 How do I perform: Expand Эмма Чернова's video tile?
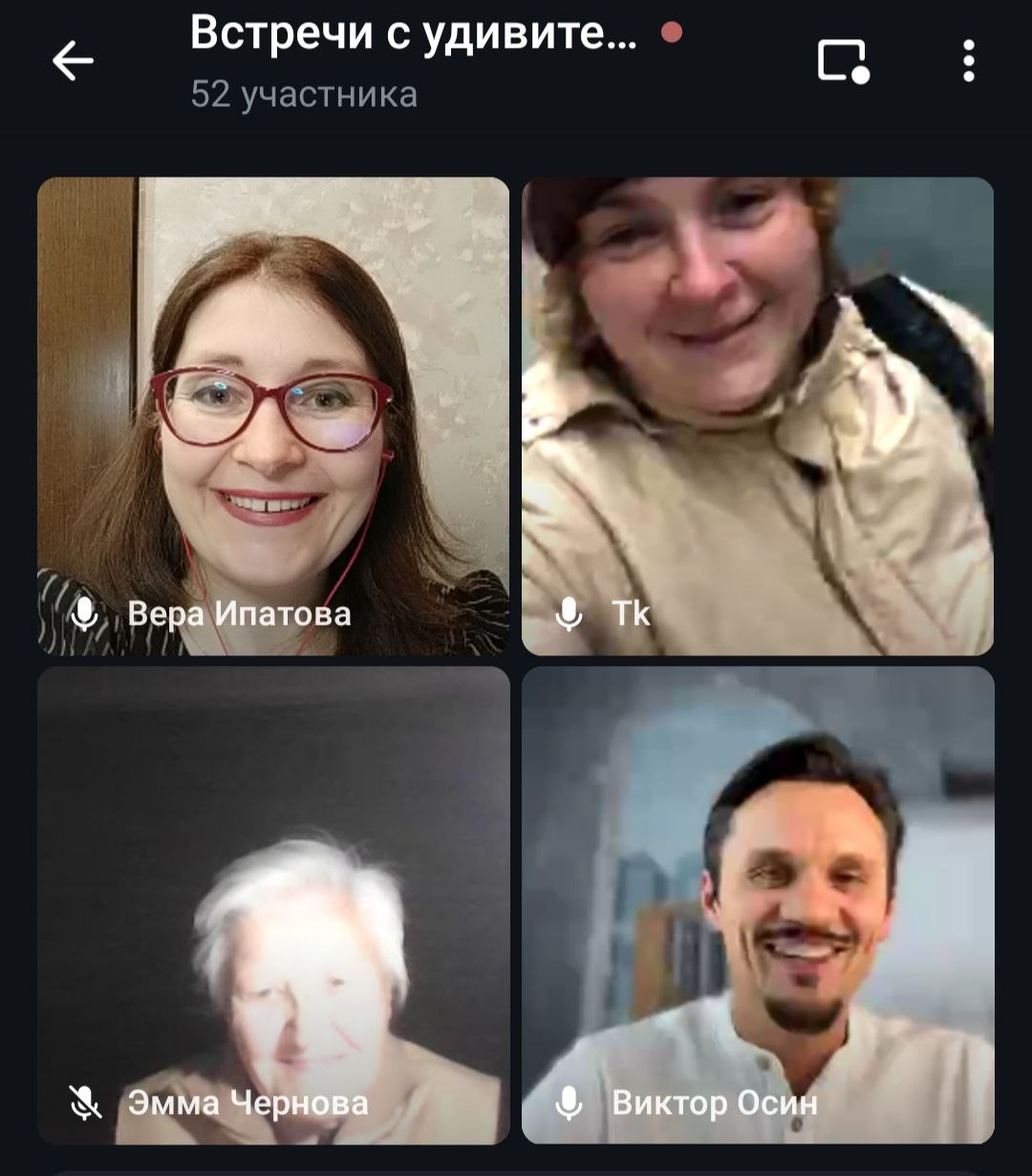click(x=273, y=904)
